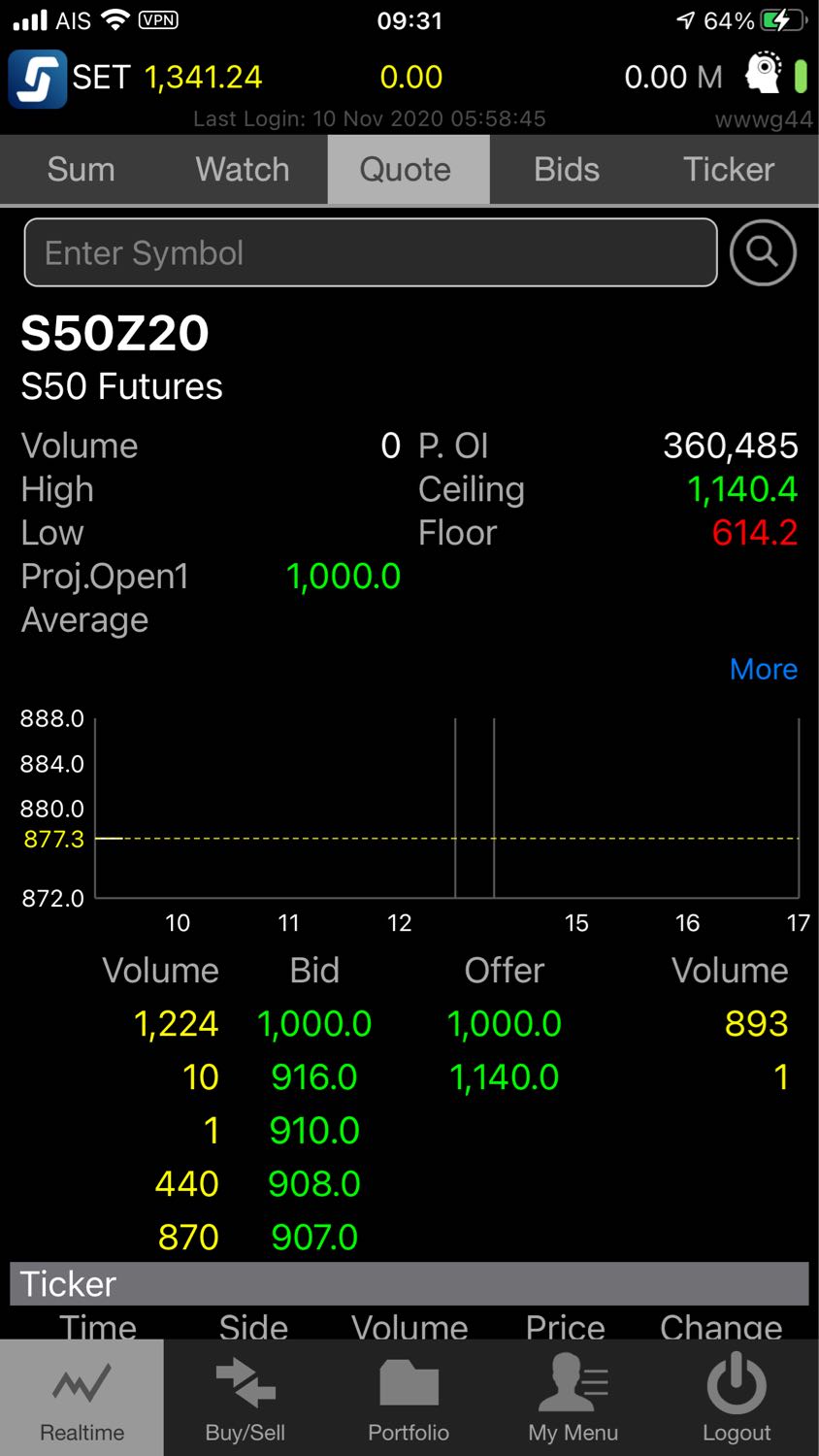Image resolution: width=819 pixels, height=1456 pixels.
Task: Open the Buy/Sell section
Action: coord(246,1398)
